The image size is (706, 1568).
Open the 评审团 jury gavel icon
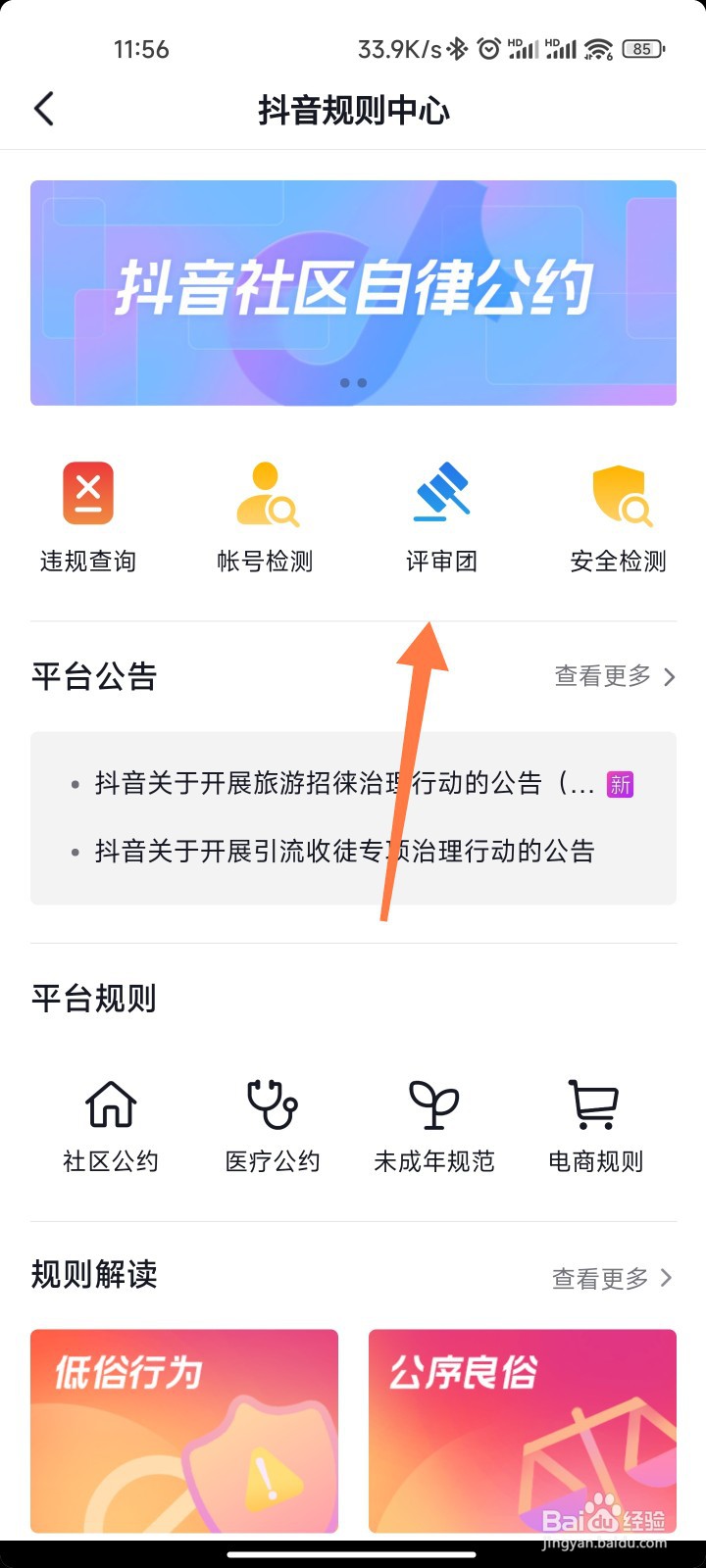[x=440, y=493]
